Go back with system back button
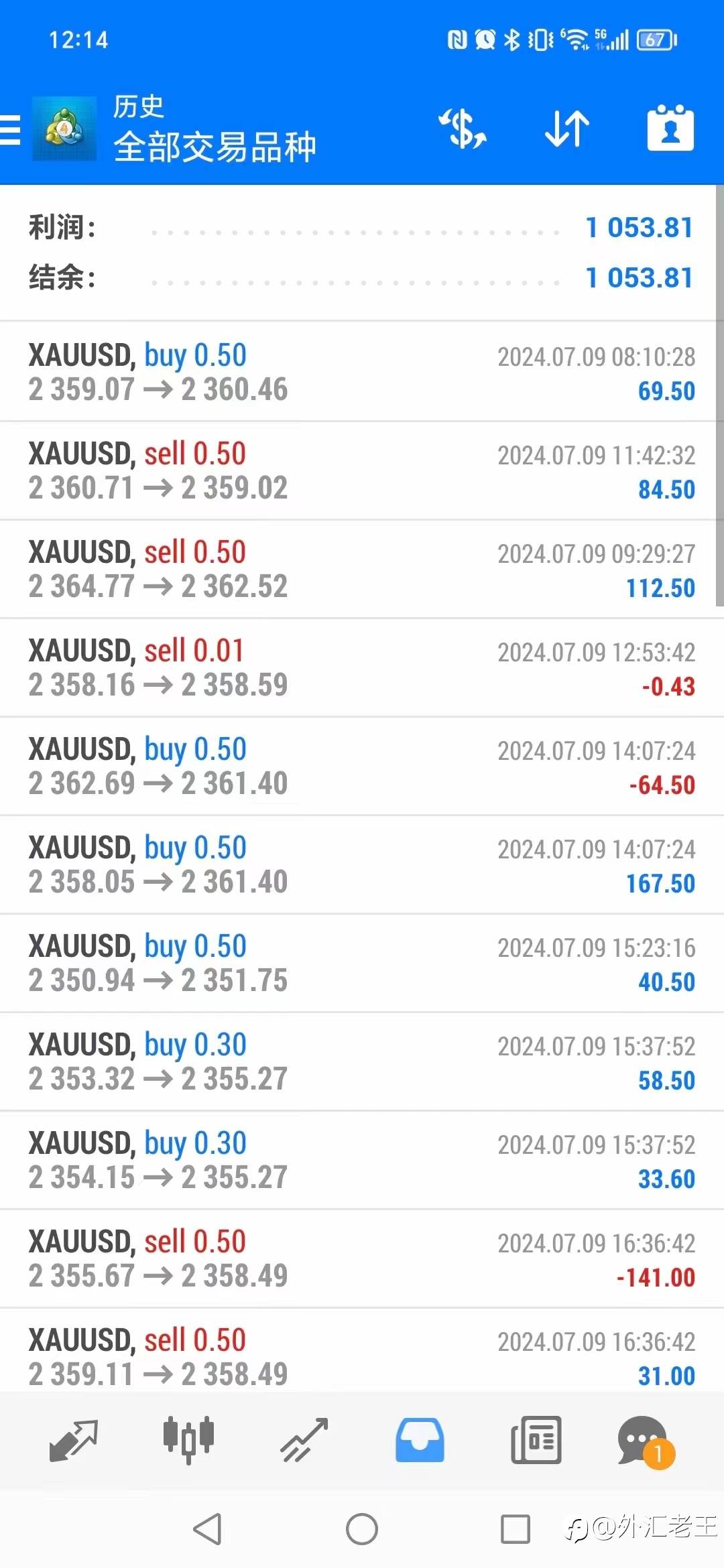 [207, 1529]
